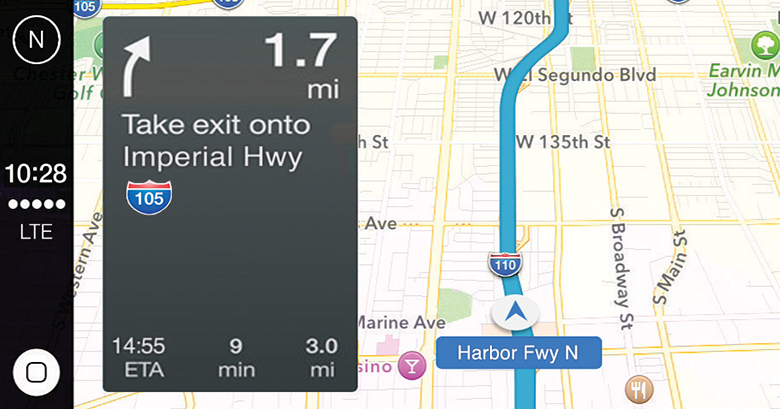Tap the Earvin Magic Johnson park marker
780x409 pixels.
coord(765,45)
